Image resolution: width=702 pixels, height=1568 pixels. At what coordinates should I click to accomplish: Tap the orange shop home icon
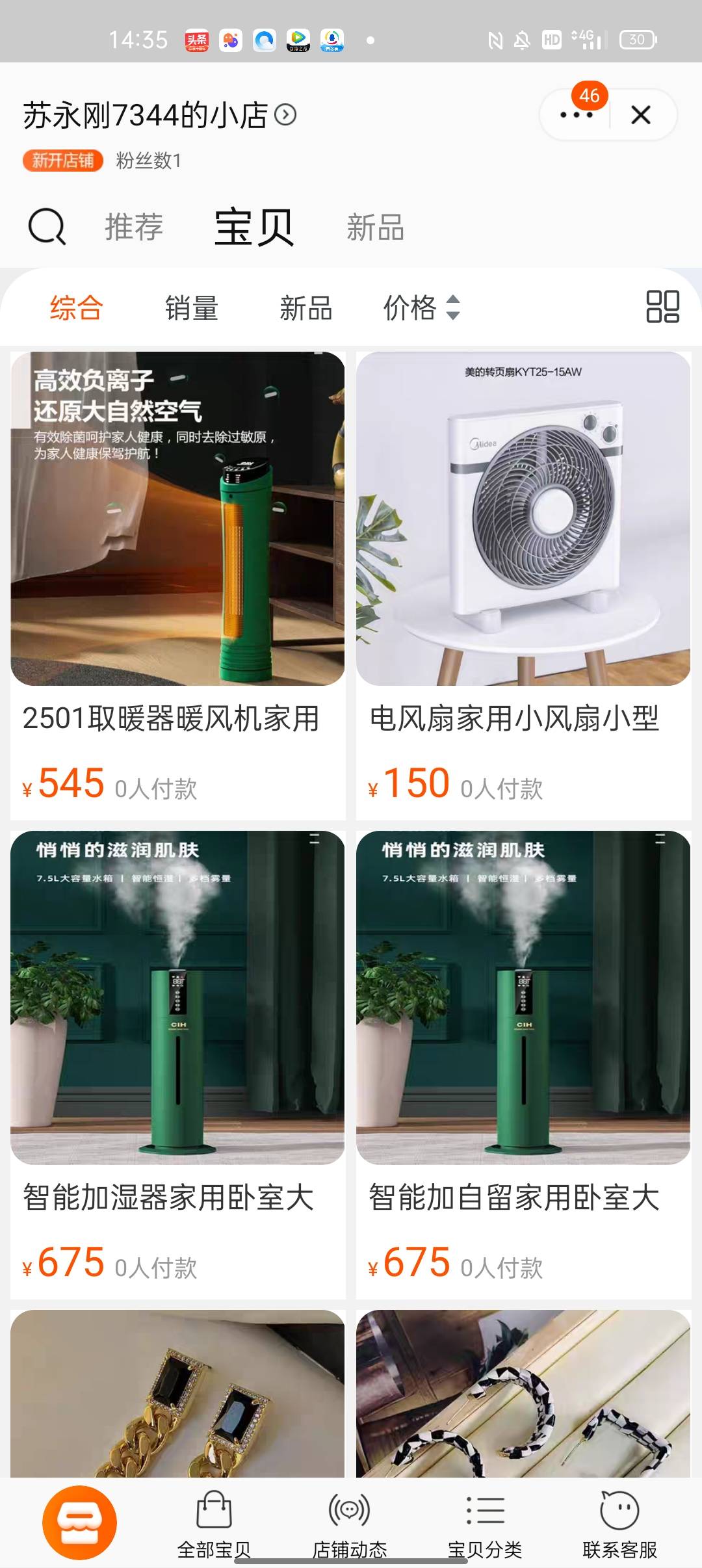79,1522
